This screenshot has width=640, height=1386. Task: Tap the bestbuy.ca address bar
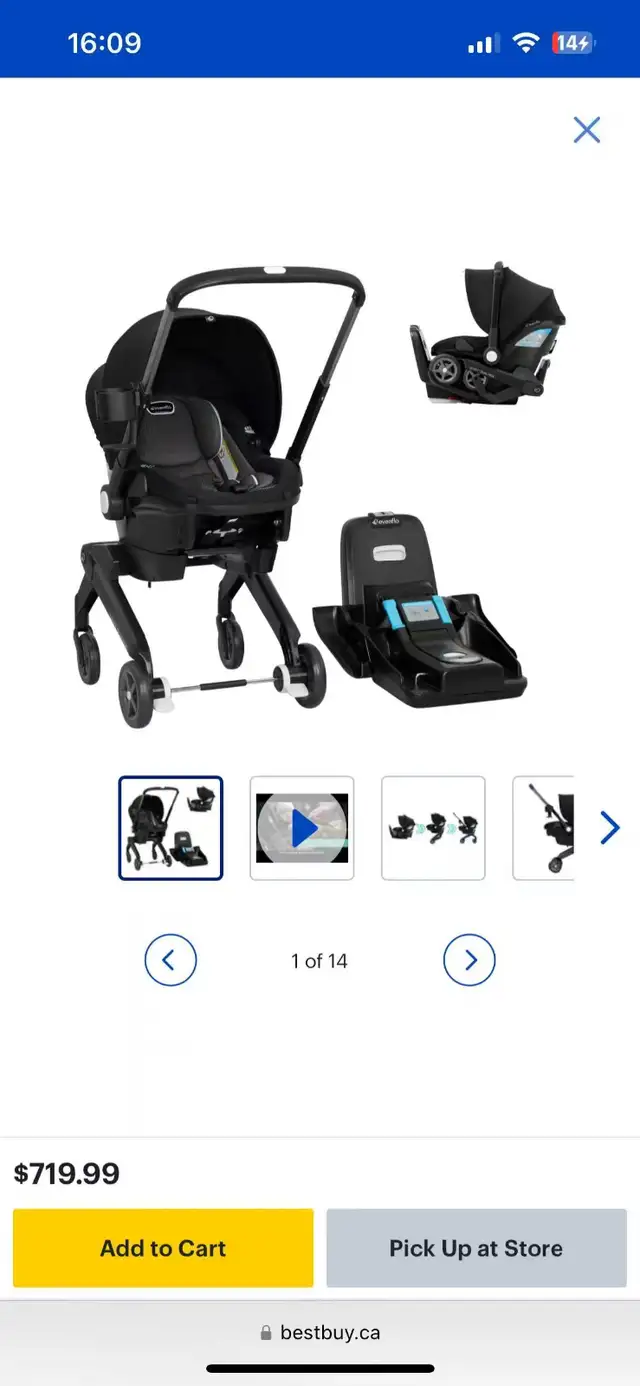(x=320, y=1332)
